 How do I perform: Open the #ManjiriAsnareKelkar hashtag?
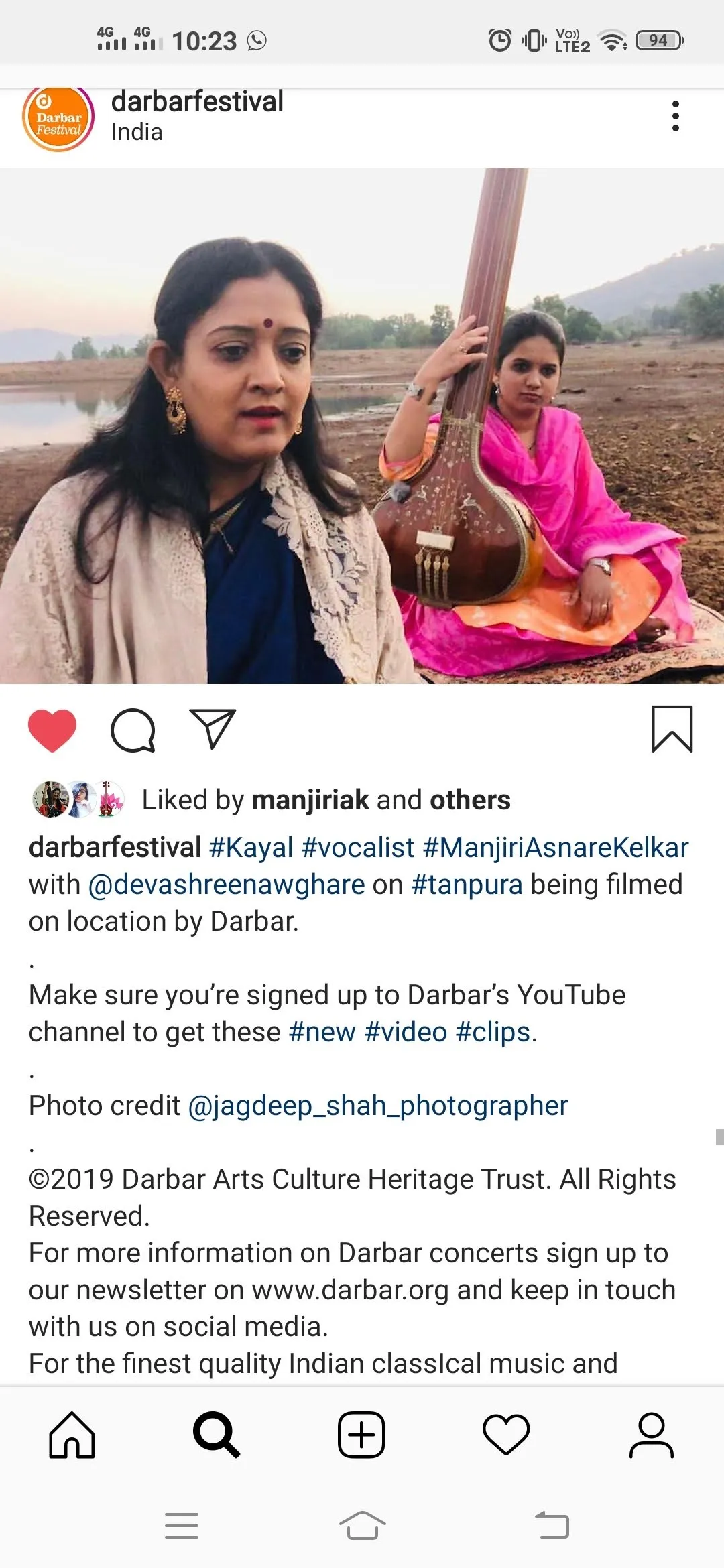tap(556, 848)
